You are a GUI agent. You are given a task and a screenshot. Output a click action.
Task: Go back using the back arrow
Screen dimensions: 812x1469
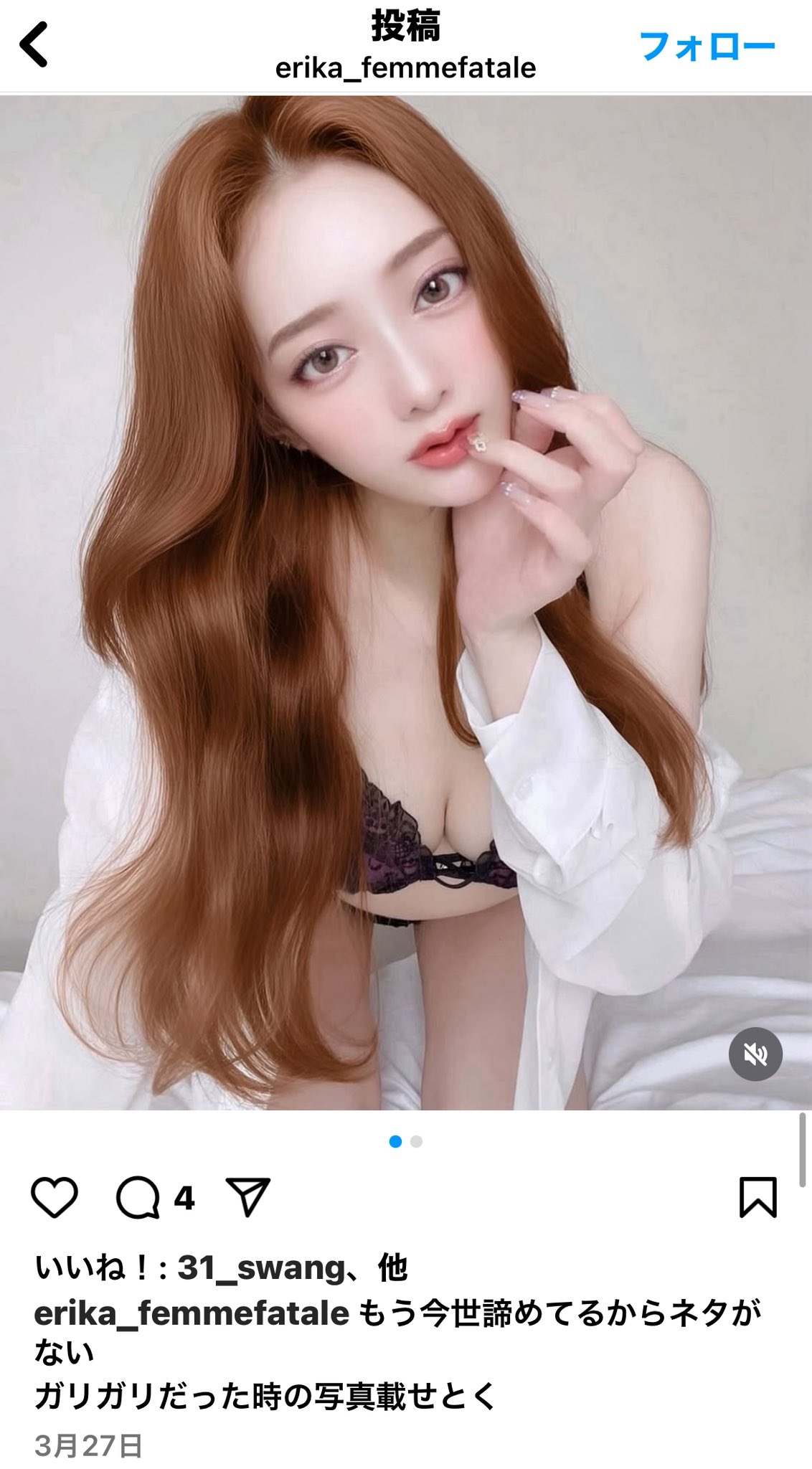tap(34, 44)
